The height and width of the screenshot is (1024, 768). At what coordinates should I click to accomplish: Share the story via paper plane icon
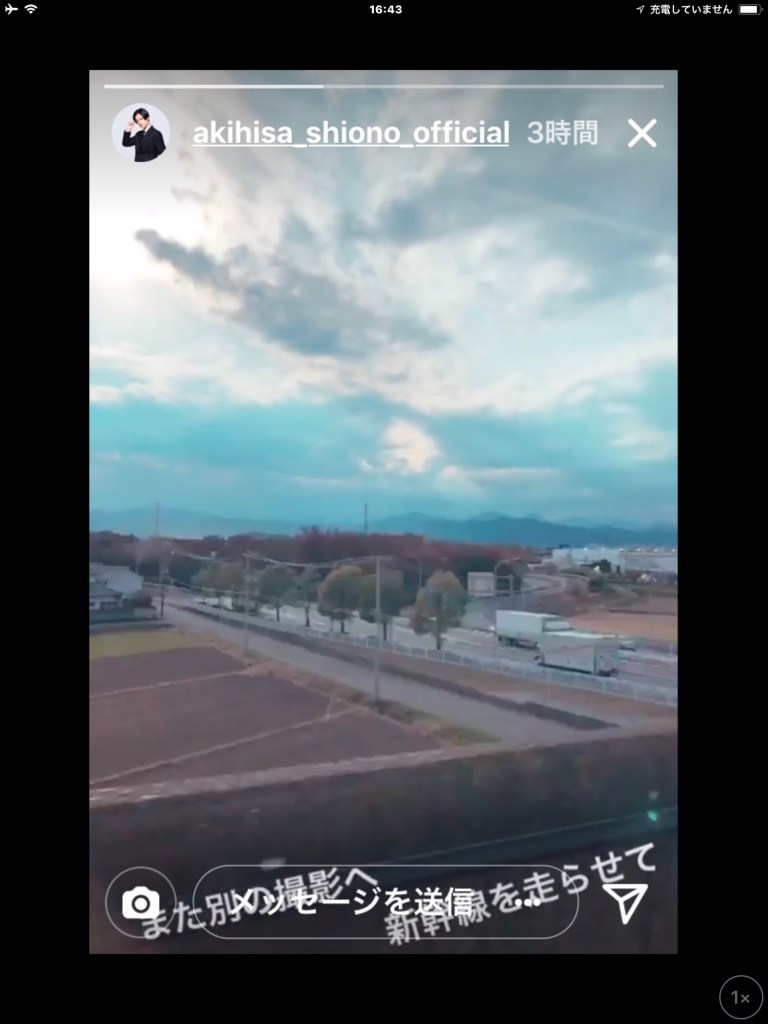pyautogui.click(x=627, y=903)
